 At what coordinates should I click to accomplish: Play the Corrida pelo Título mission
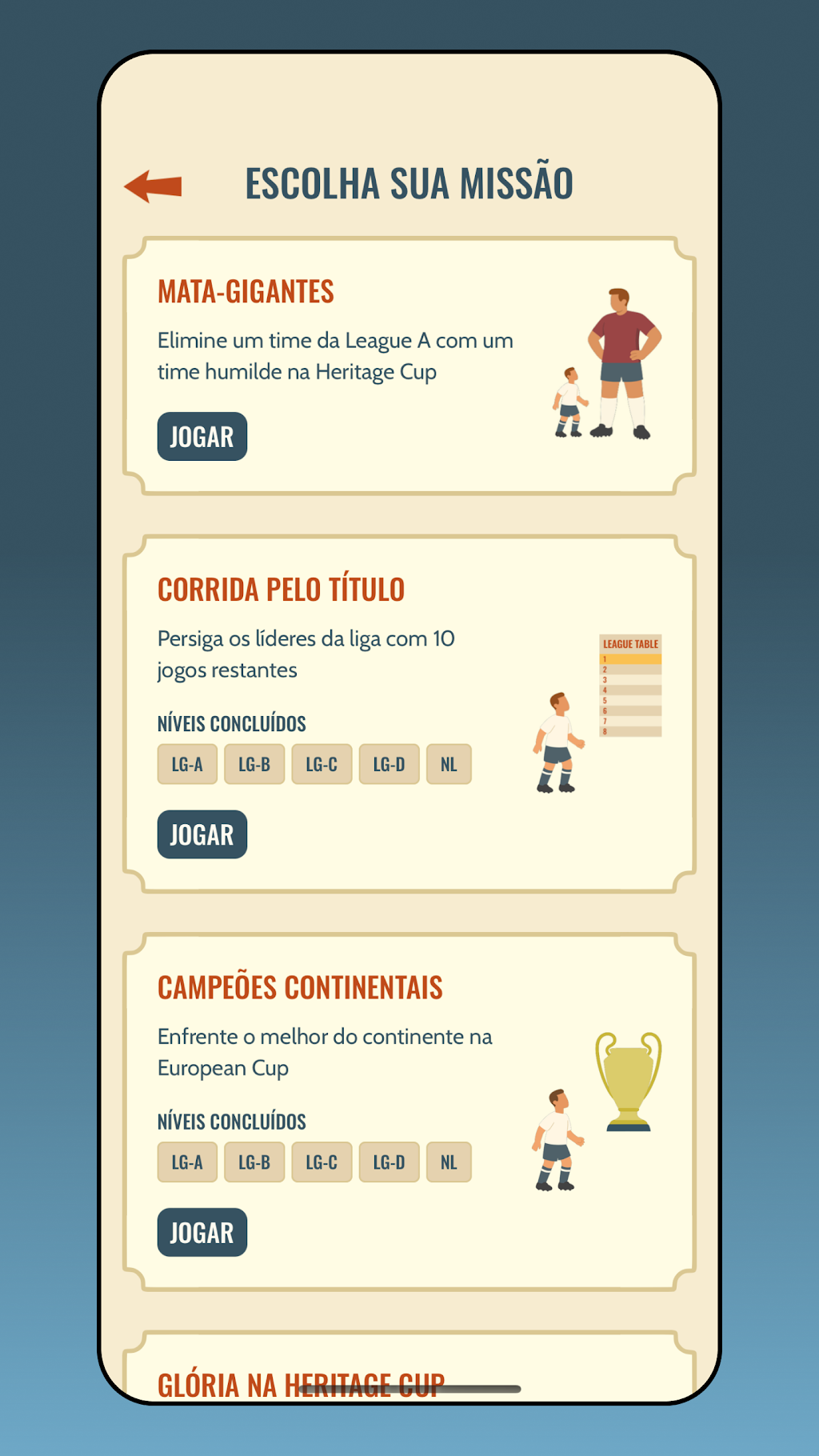pos(202,834)
